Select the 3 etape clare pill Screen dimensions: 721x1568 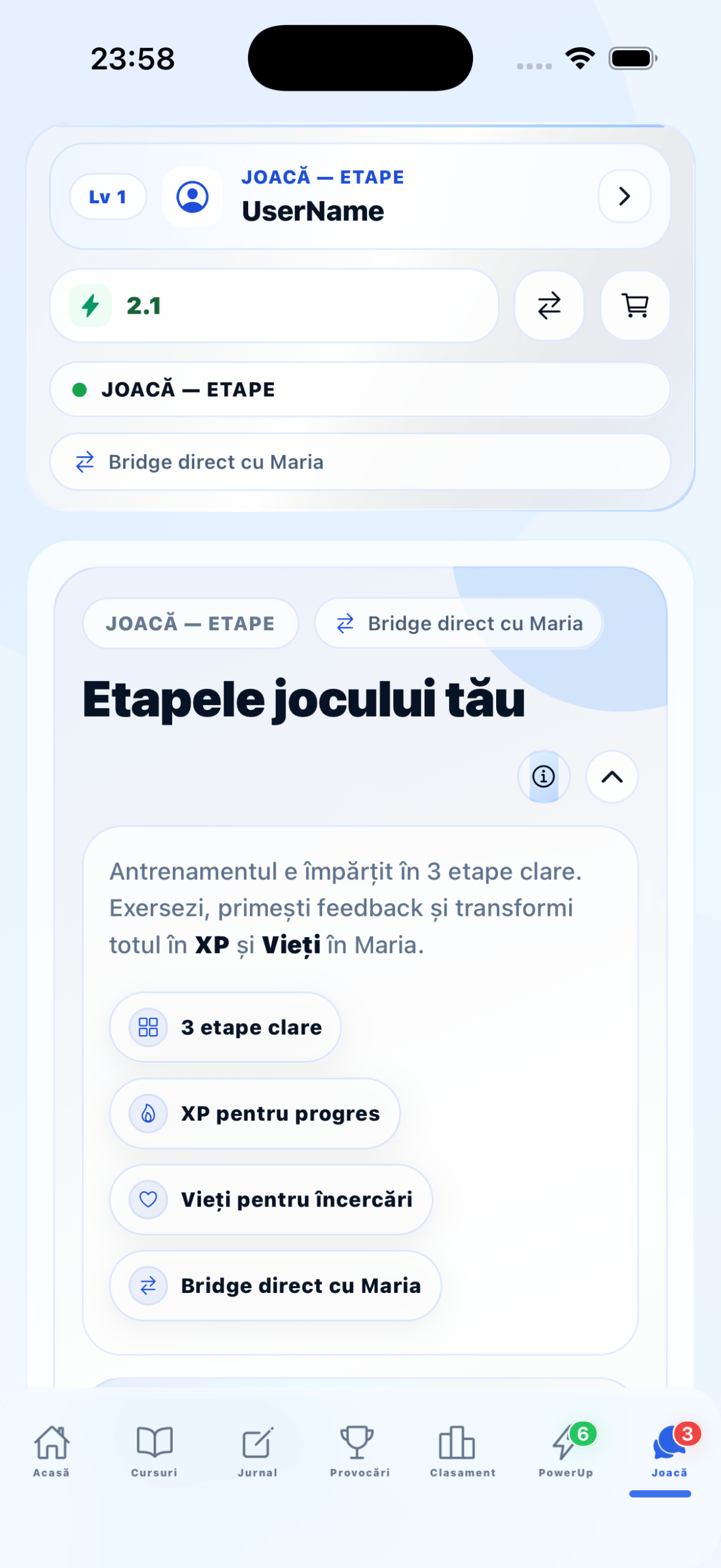[x=224, y=1027]
